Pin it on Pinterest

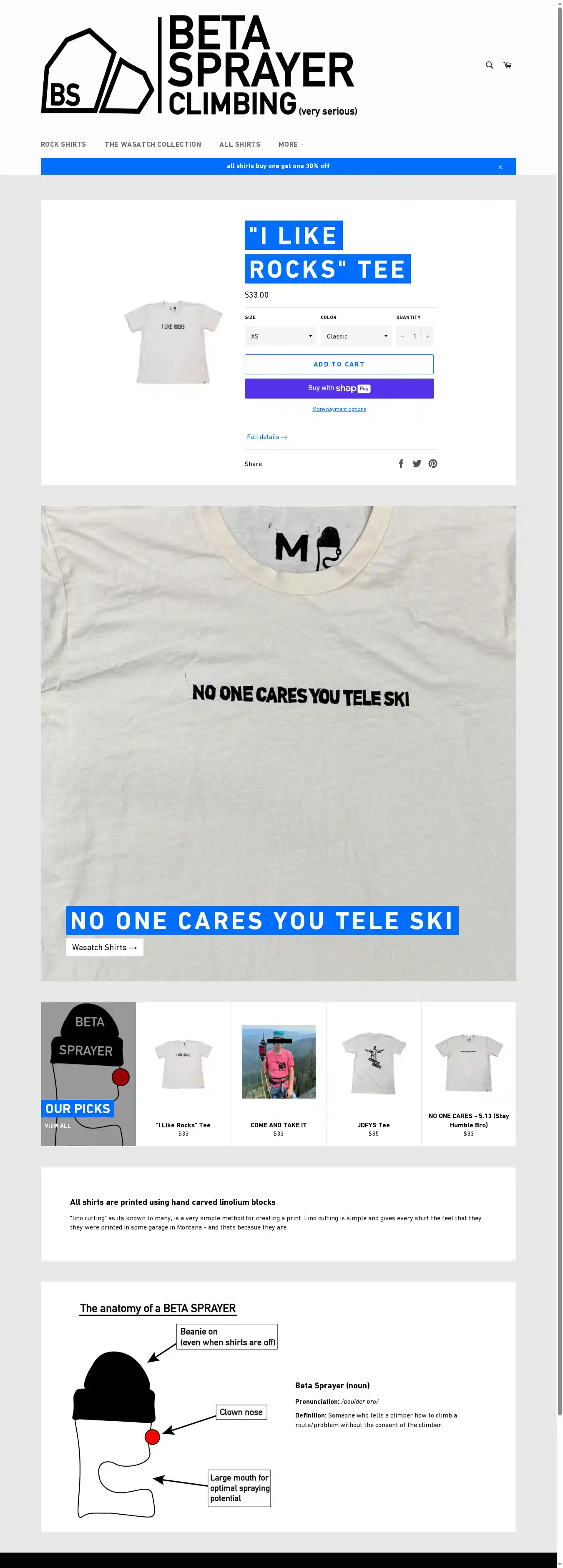tap(433, 464)
